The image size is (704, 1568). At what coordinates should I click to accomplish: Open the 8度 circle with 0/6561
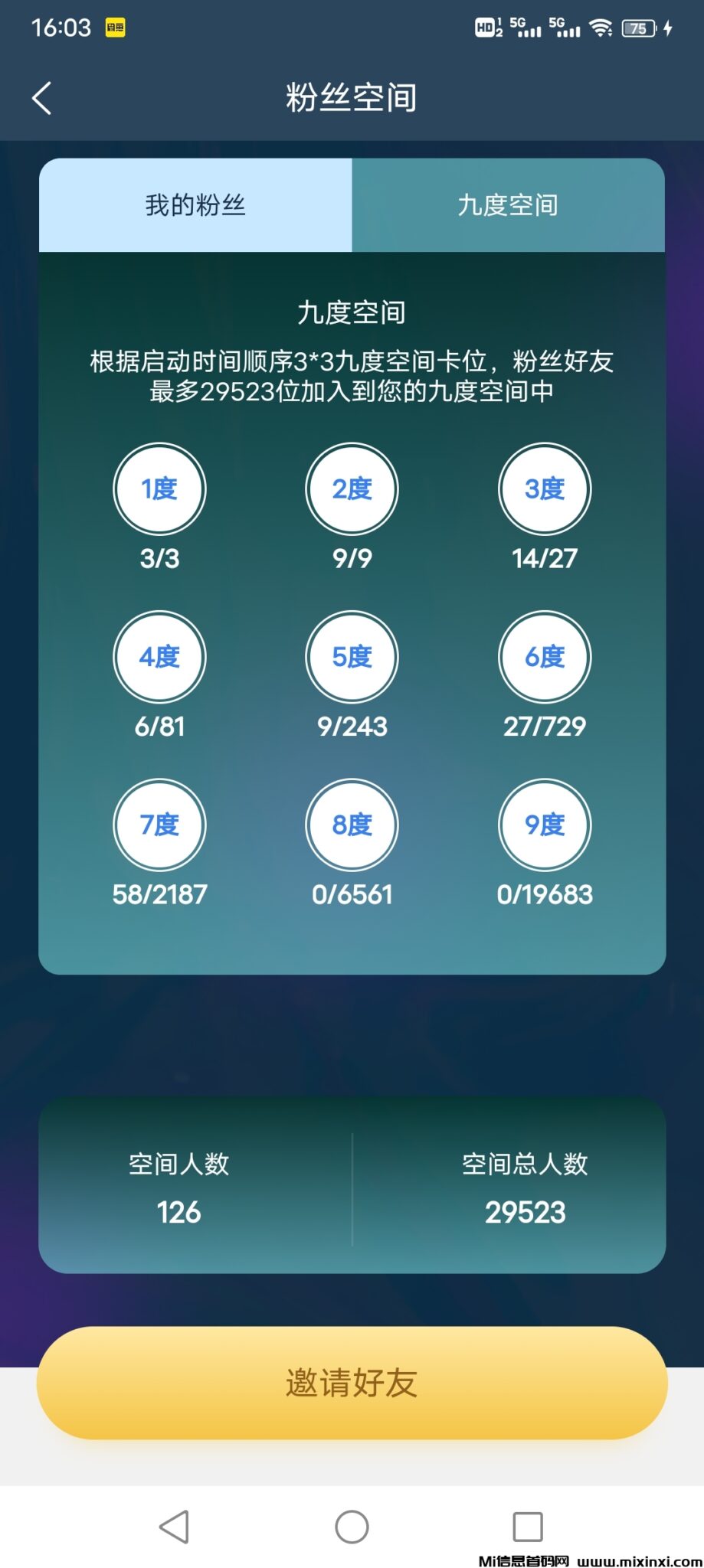tap(352, 825)
